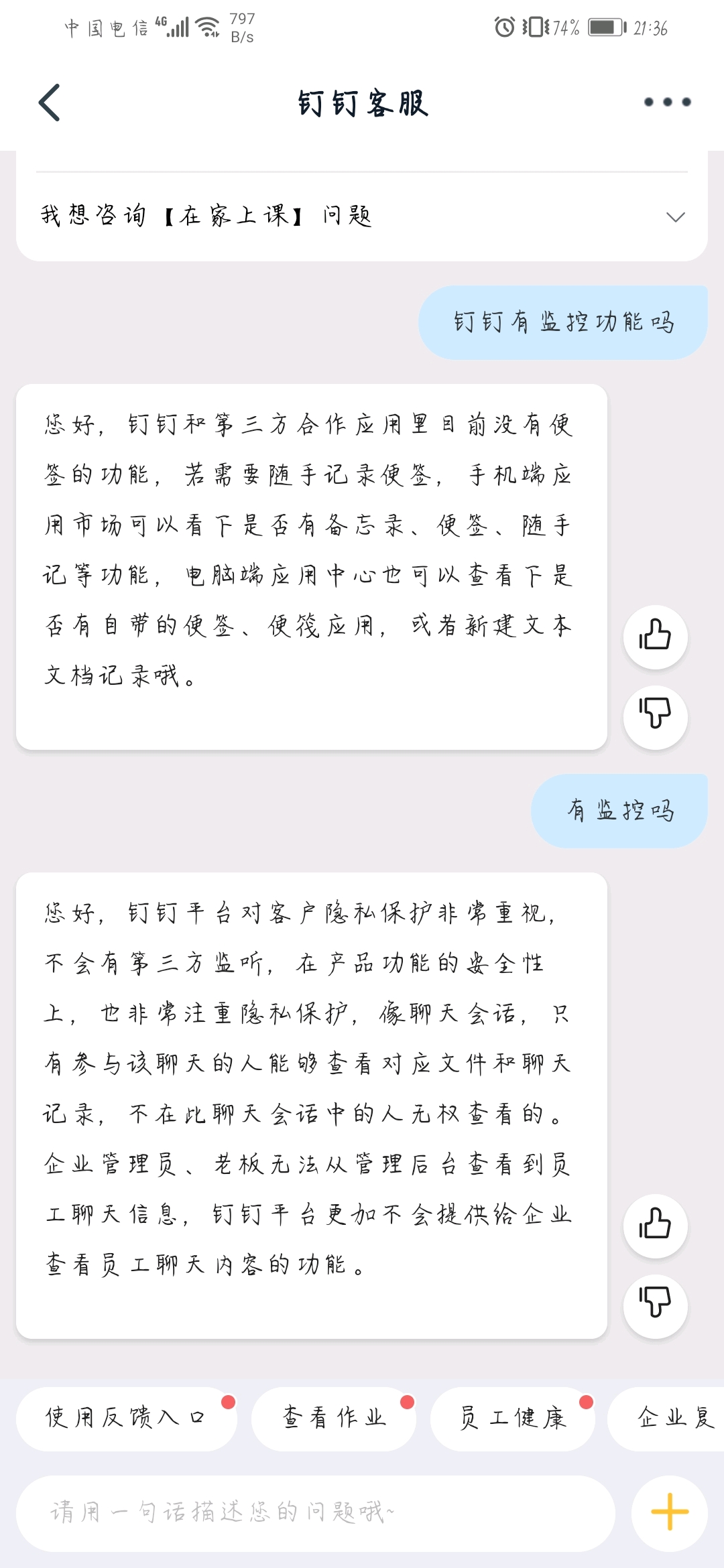Like the reply about privacy protection
The height and width of the screenshot is (1568, 724).
(655, 1225)
